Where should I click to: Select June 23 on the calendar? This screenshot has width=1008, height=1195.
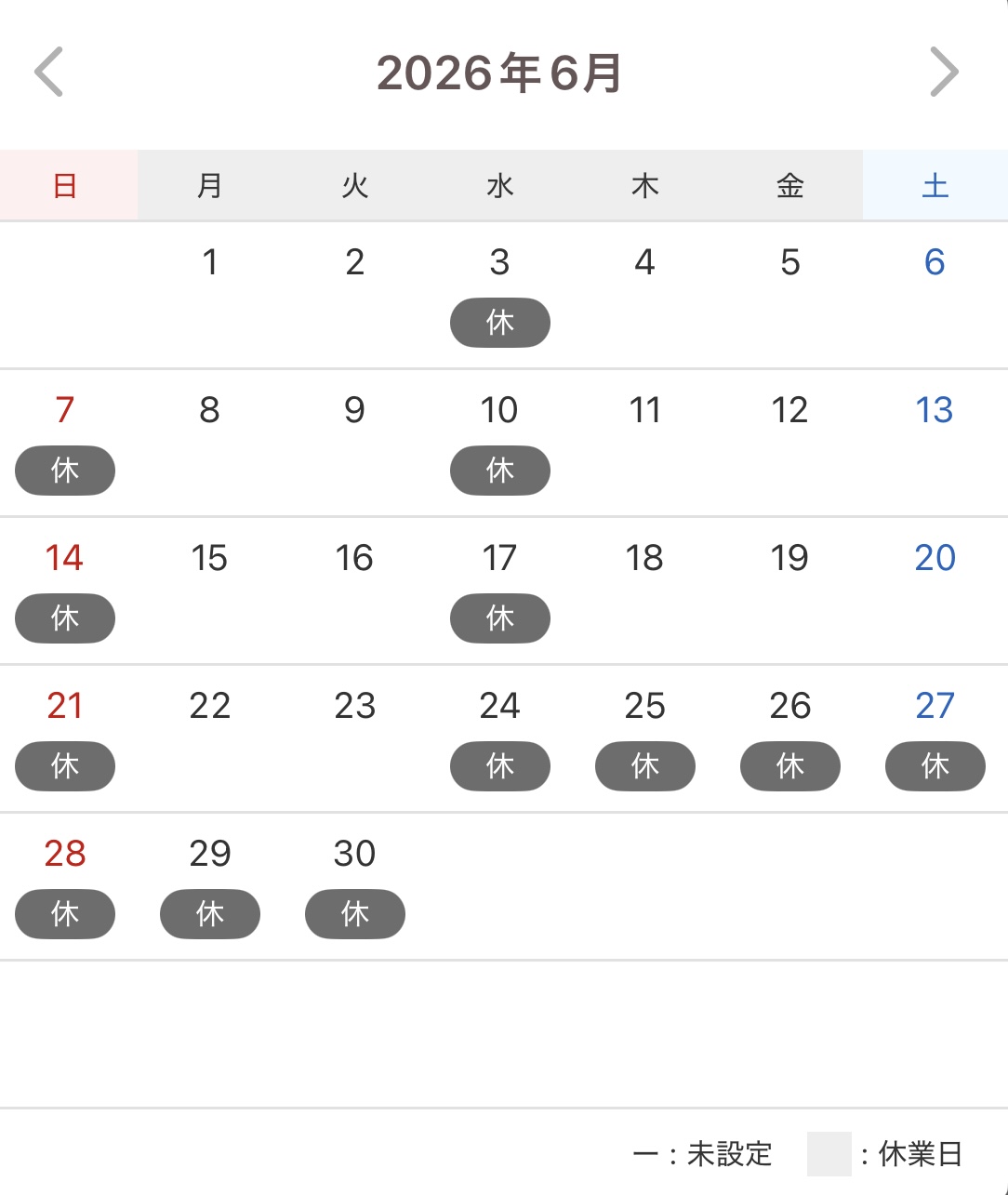tap(354, 707)
